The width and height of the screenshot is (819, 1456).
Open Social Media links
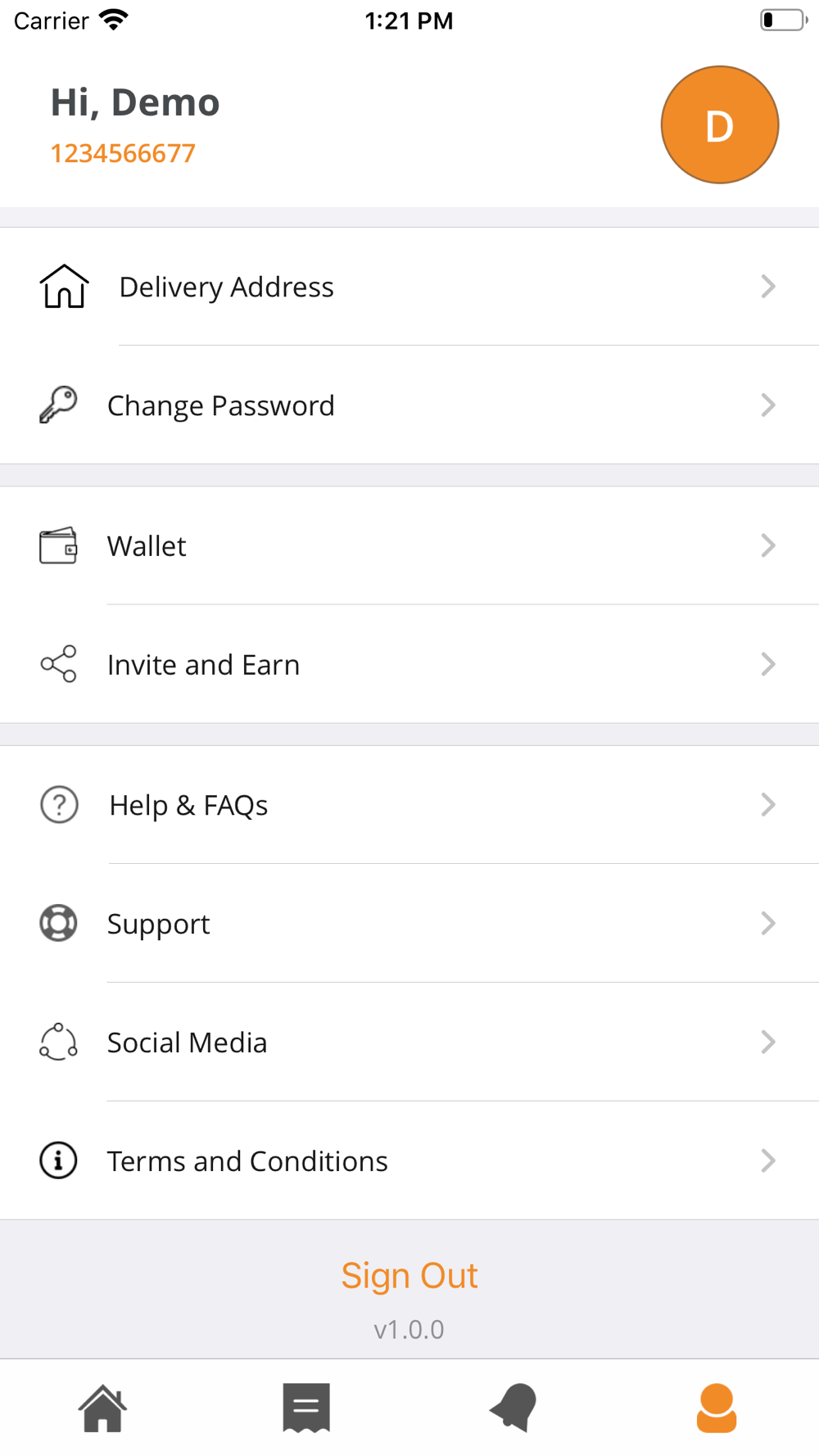tap(409, 1042)
